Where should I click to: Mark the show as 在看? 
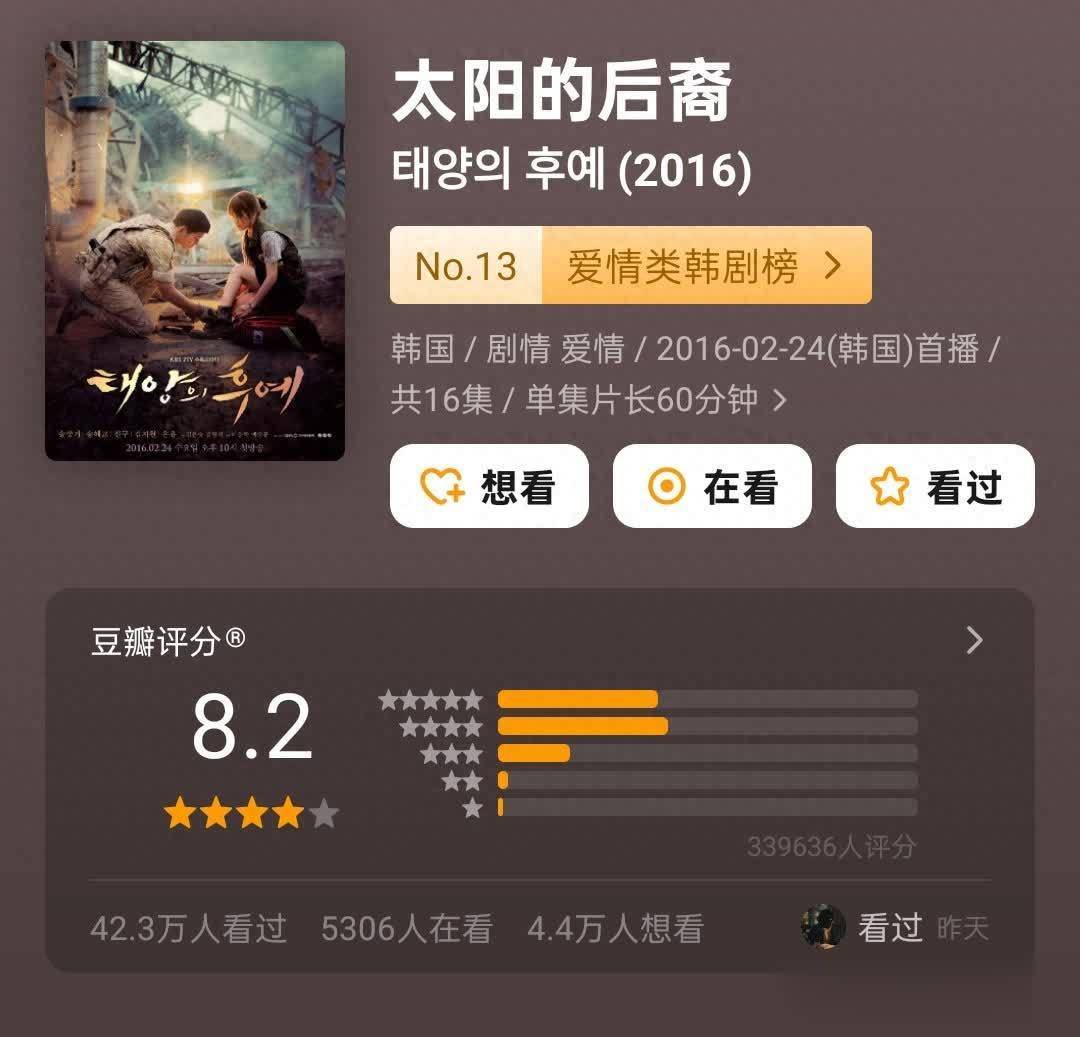pyautogui.click(x=712, y=487)
